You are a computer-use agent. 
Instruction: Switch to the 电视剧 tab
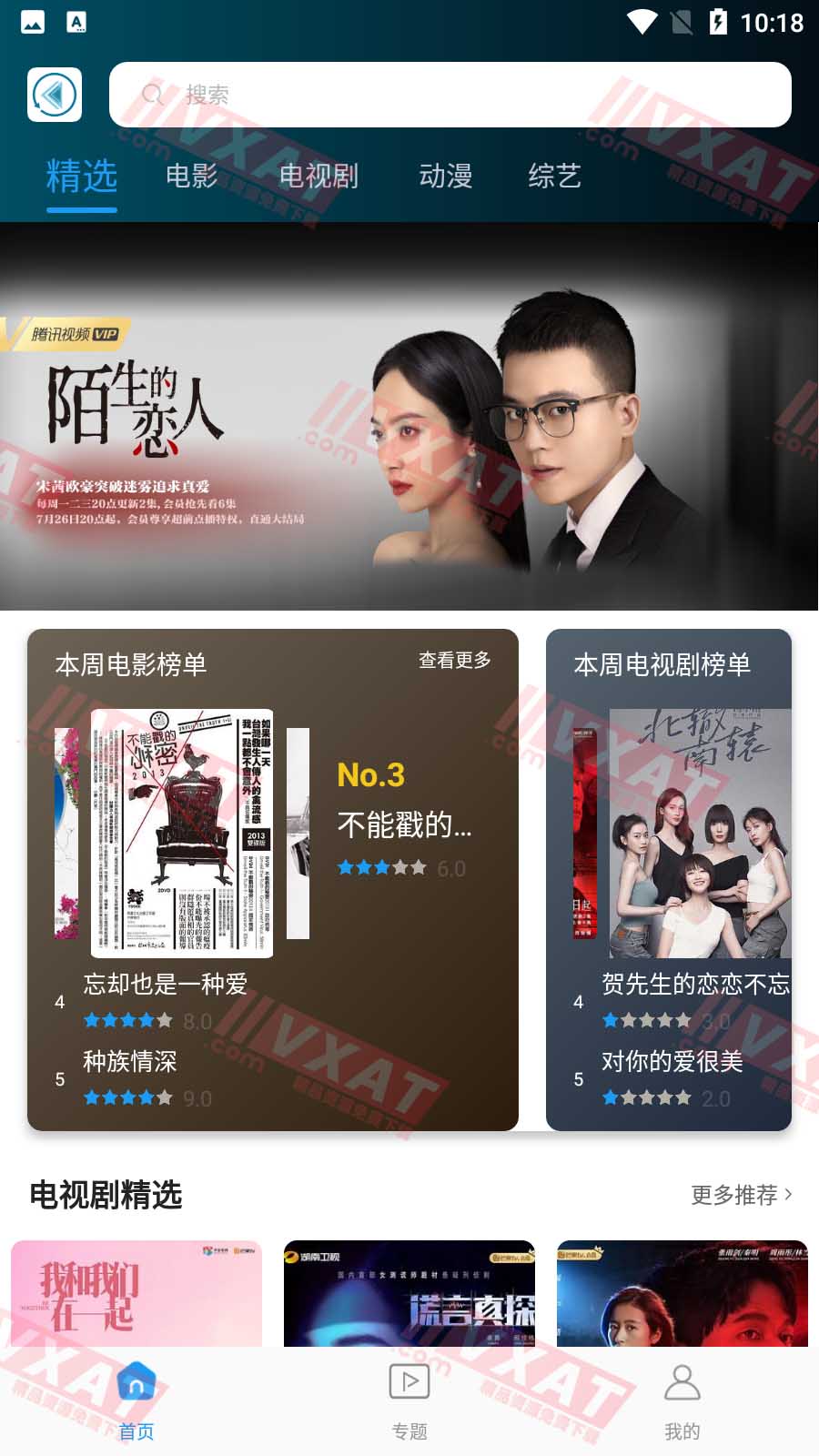pyautogui.click(x=318, y=176)
